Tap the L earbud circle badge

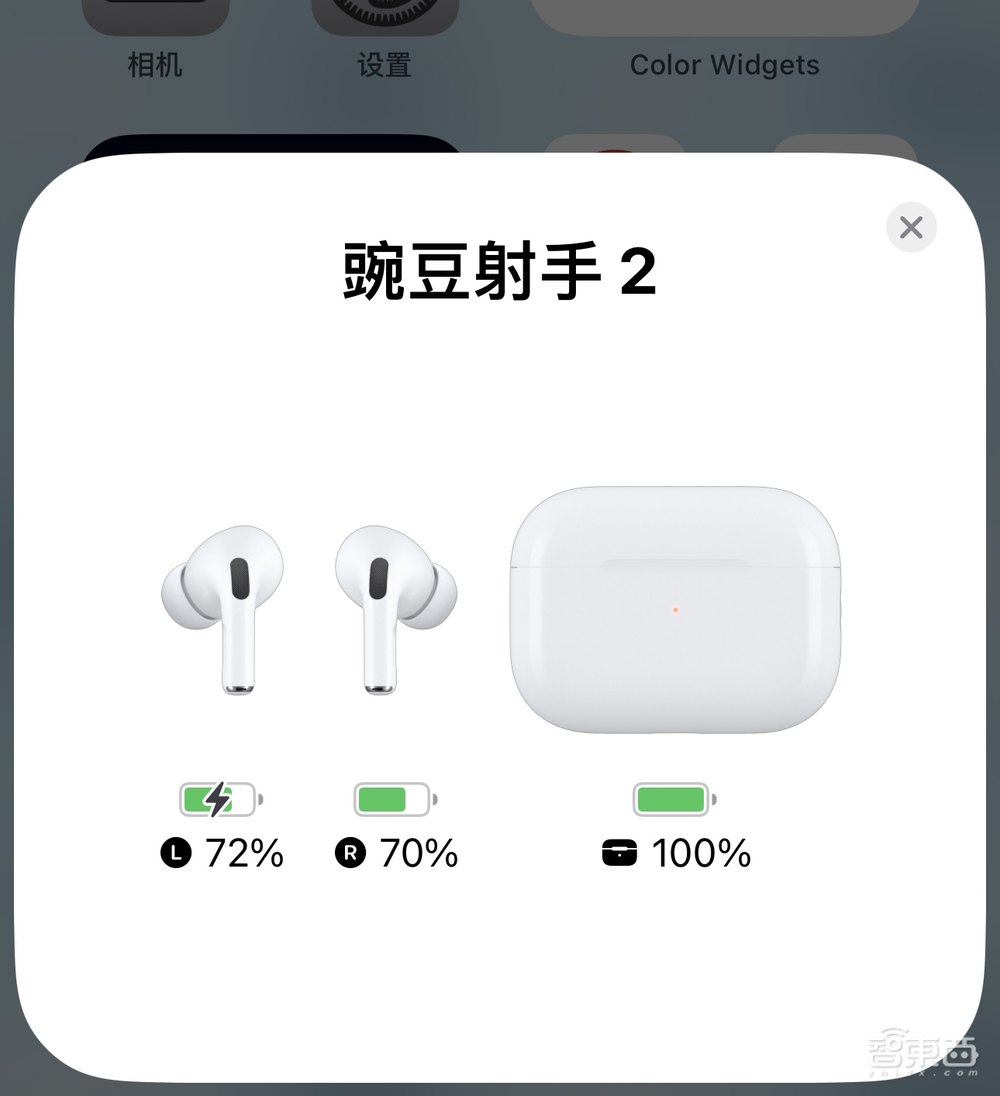click(176, 852)
